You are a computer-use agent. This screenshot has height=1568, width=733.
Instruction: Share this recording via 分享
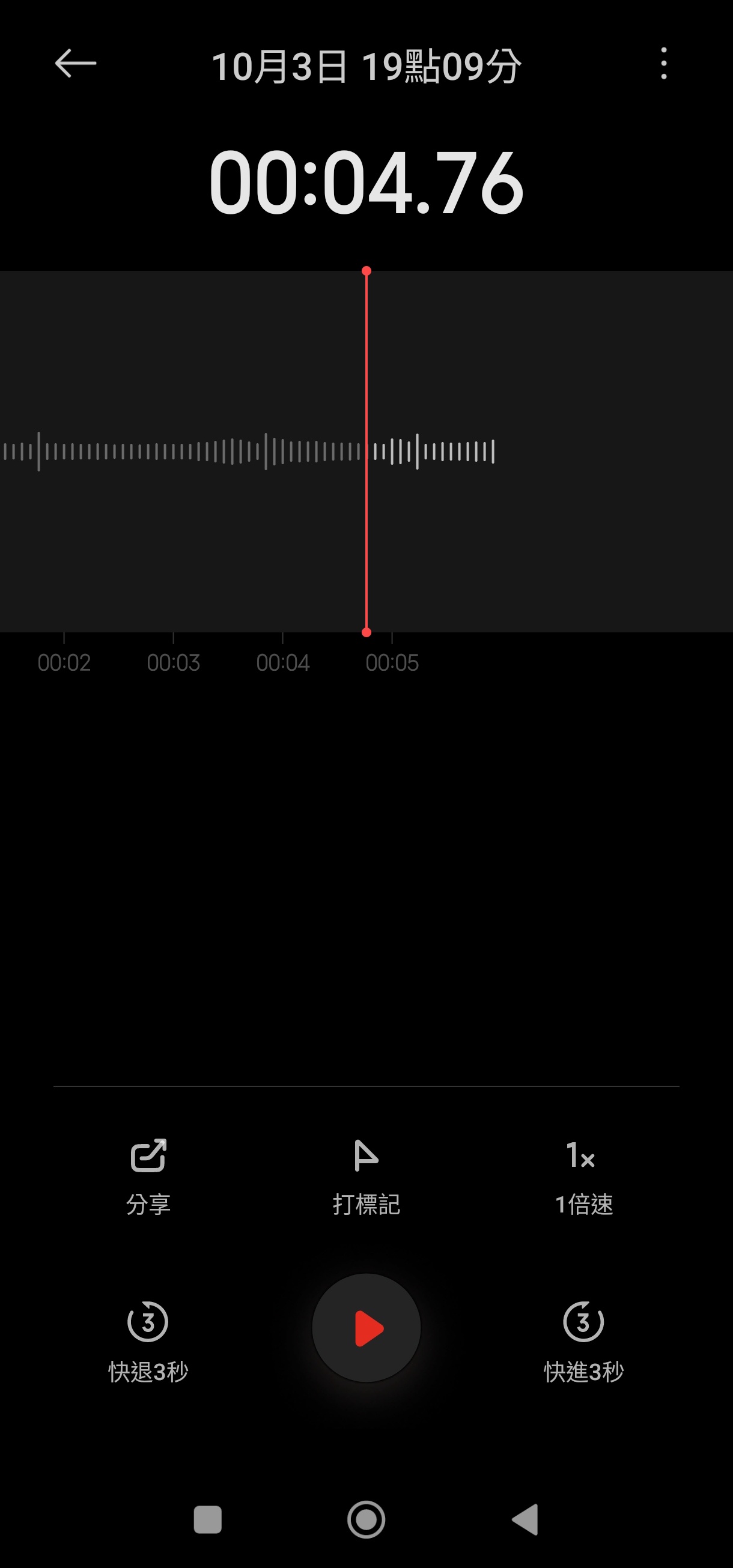[148, 1175]
